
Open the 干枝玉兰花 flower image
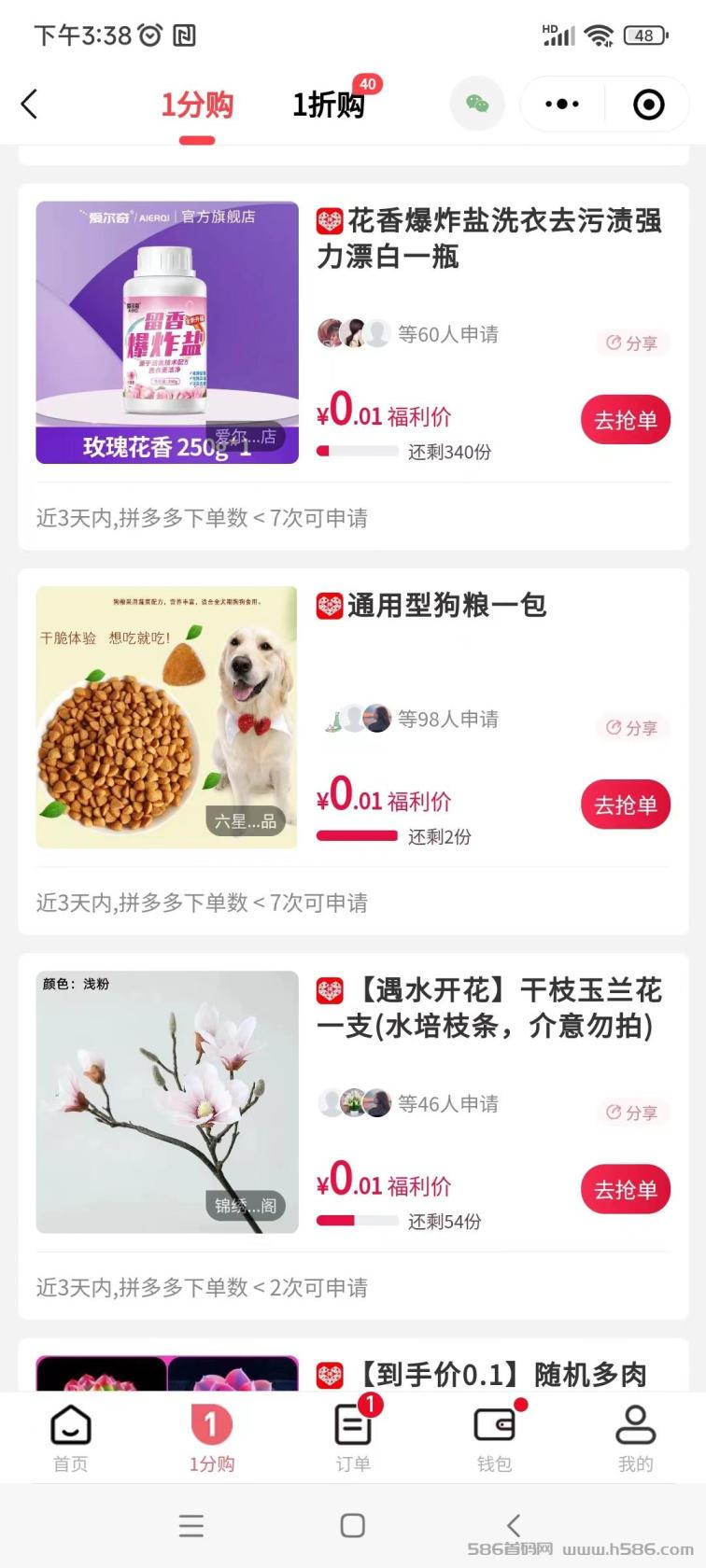coord(167,1102)
